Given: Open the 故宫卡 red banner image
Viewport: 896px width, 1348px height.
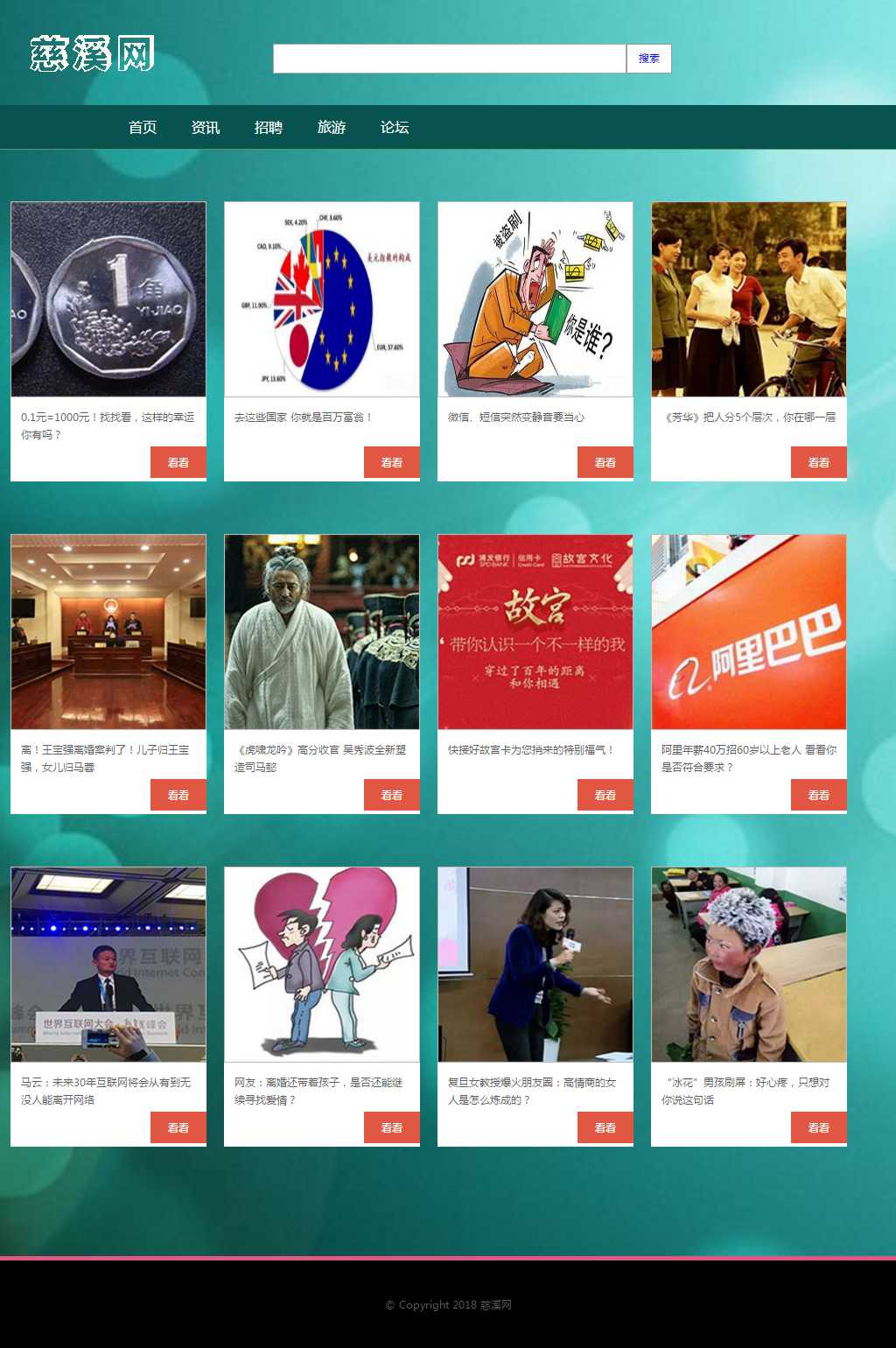Looking at the screenshot, I should tap(535, 632).
